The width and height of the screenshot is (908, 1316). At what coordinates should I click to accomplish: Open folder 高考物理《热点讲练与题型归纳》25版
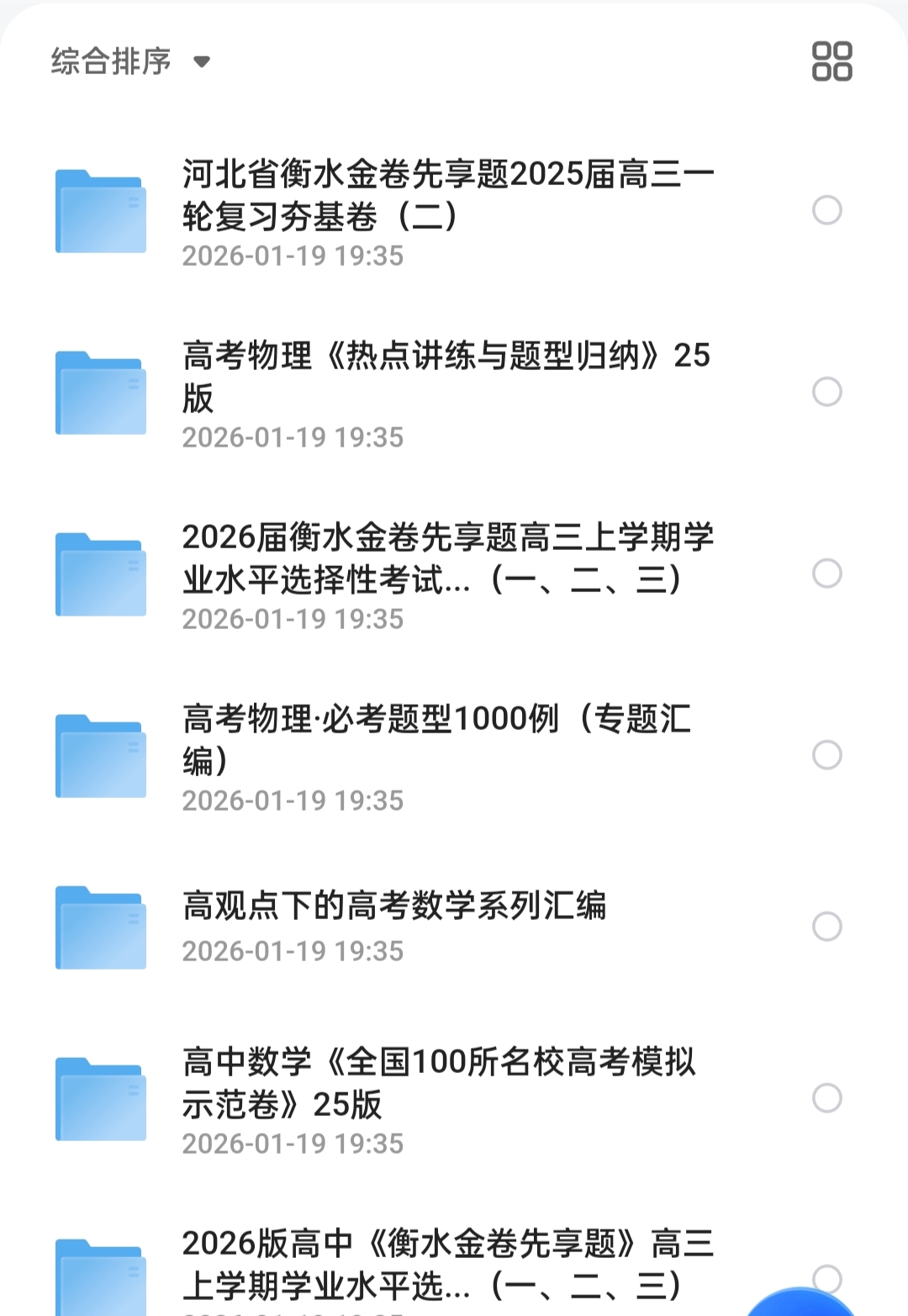pos(446,377)
